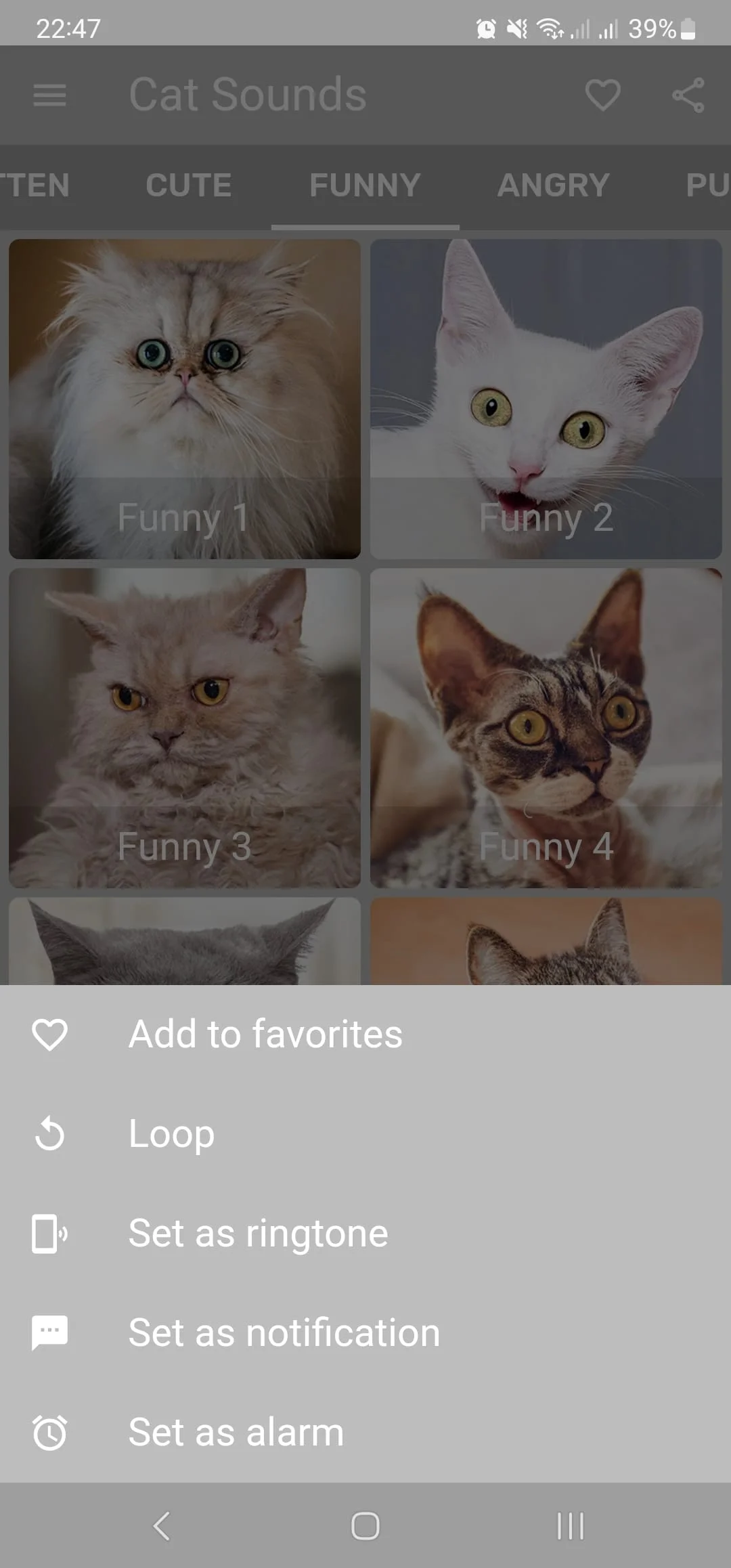This screenshot has width=731, height=1568.
Task: Enable Loop for the selected sound
Action: [x=171, y=1132]
